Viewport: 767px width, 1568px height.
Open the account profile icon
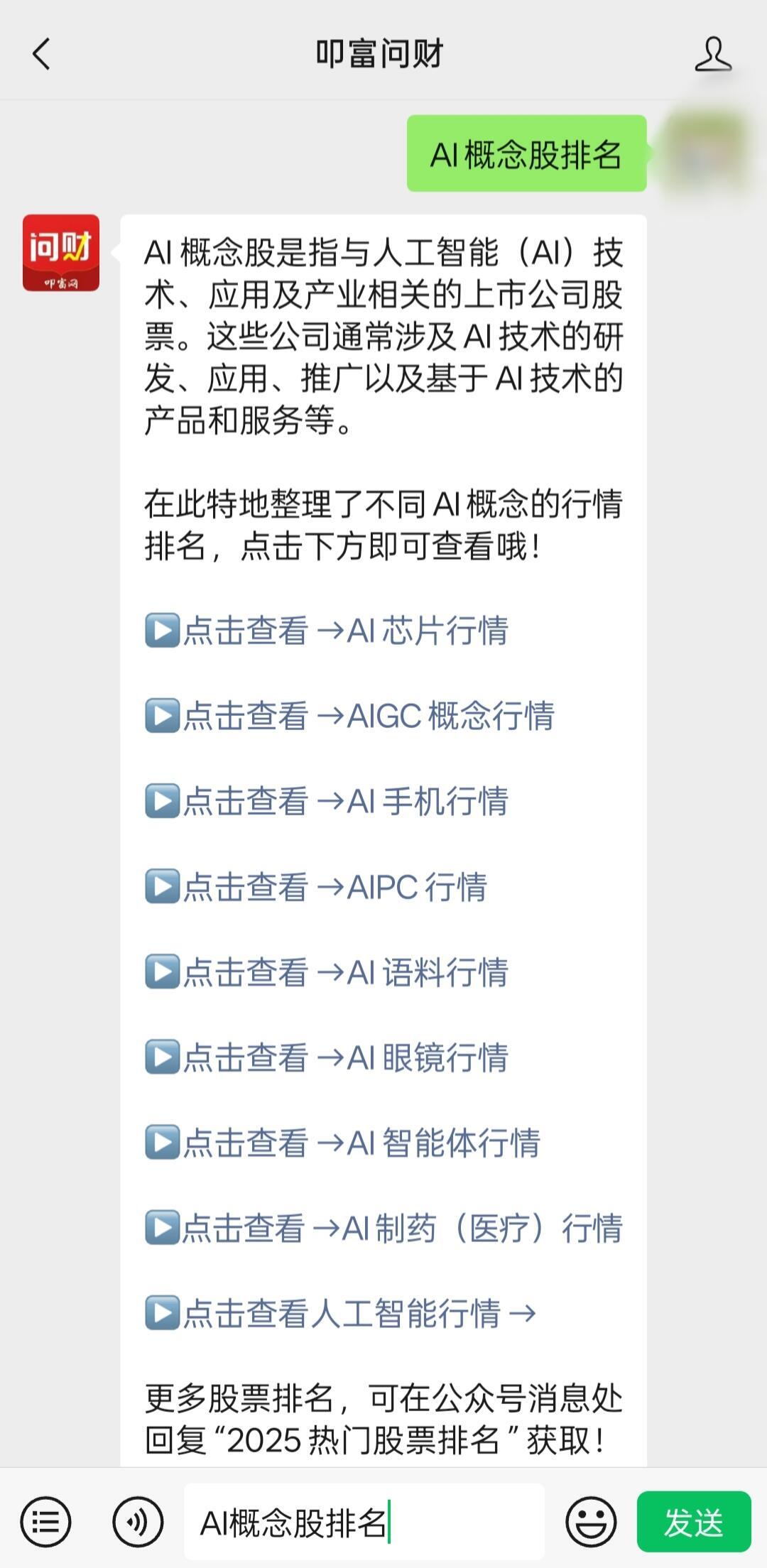(713, 54)
